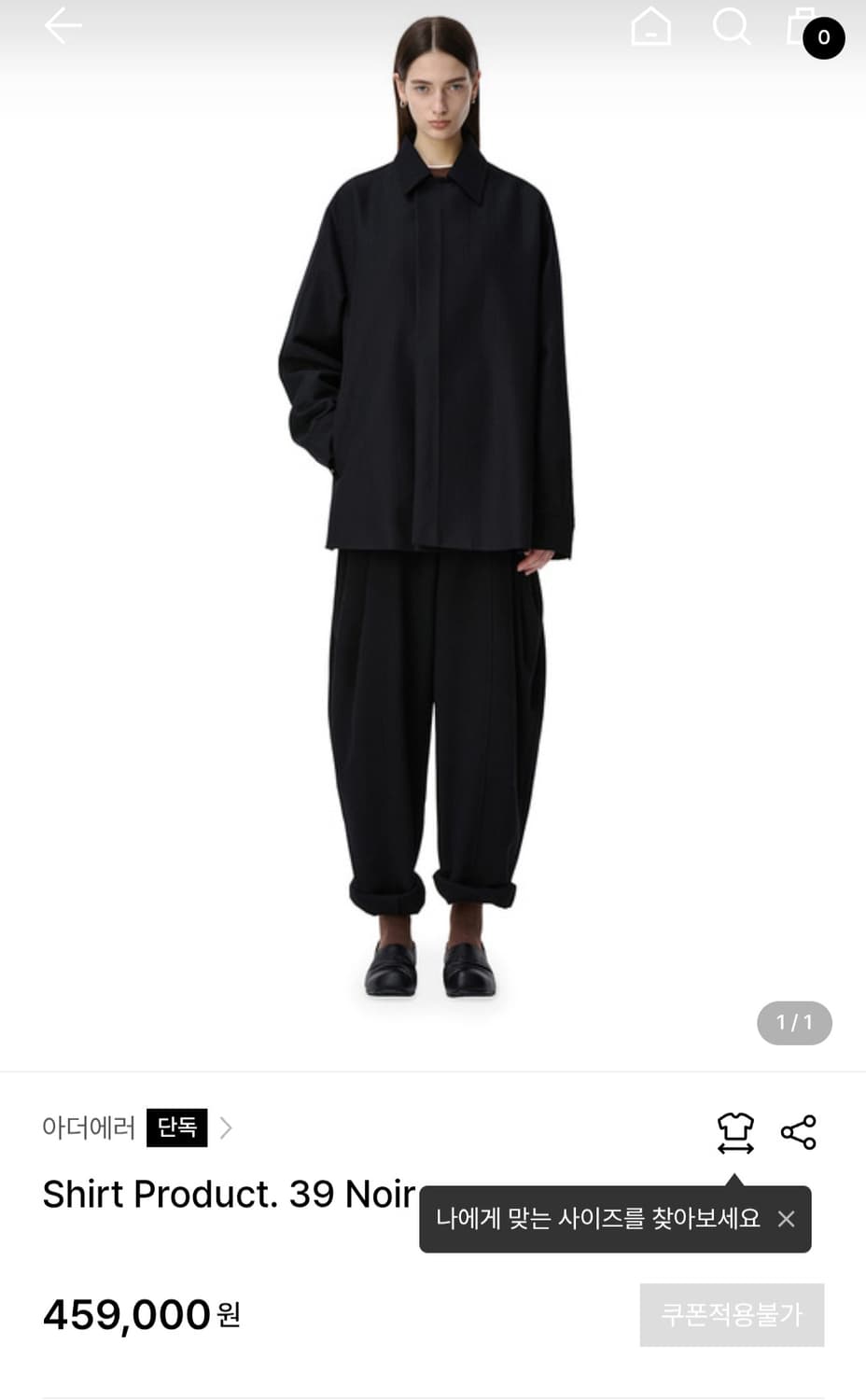Tap the 459,000원 price label
Image resolution: width=866 pixels, height=1400 pixels.
pyautogui.click(x=140, y=1314)
